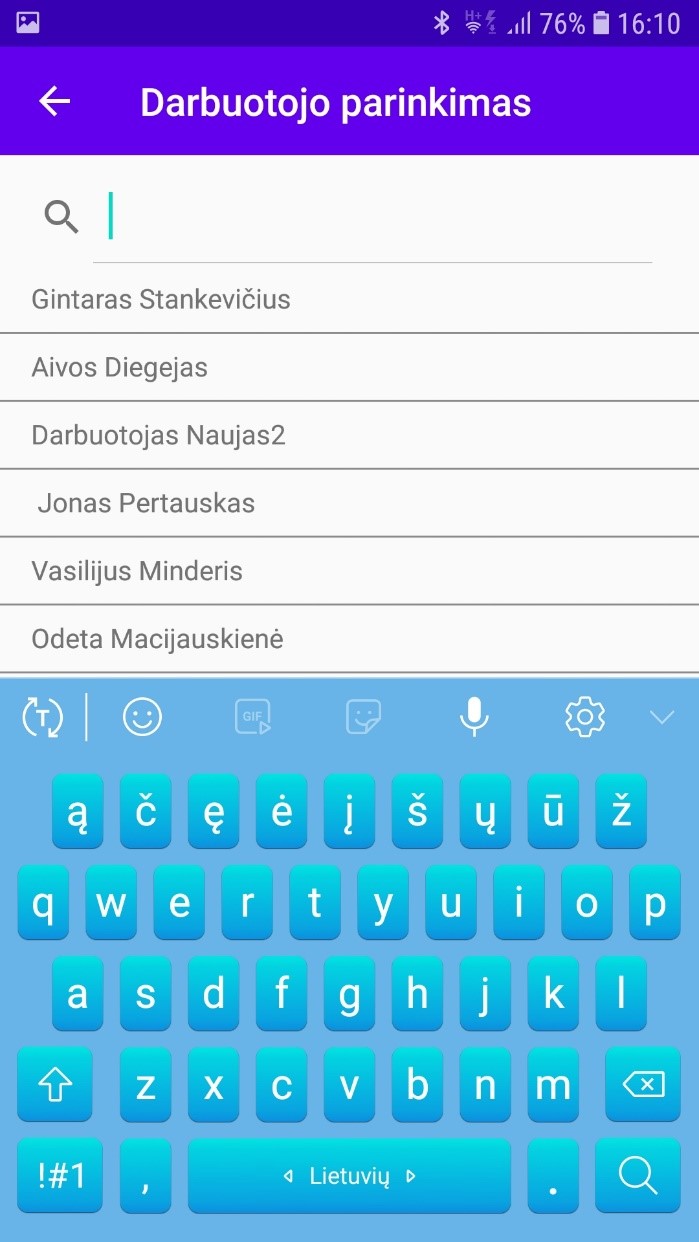
Task: Select Jonas Pertauskas
Action: pyautogui.click(x=349, y=503)
